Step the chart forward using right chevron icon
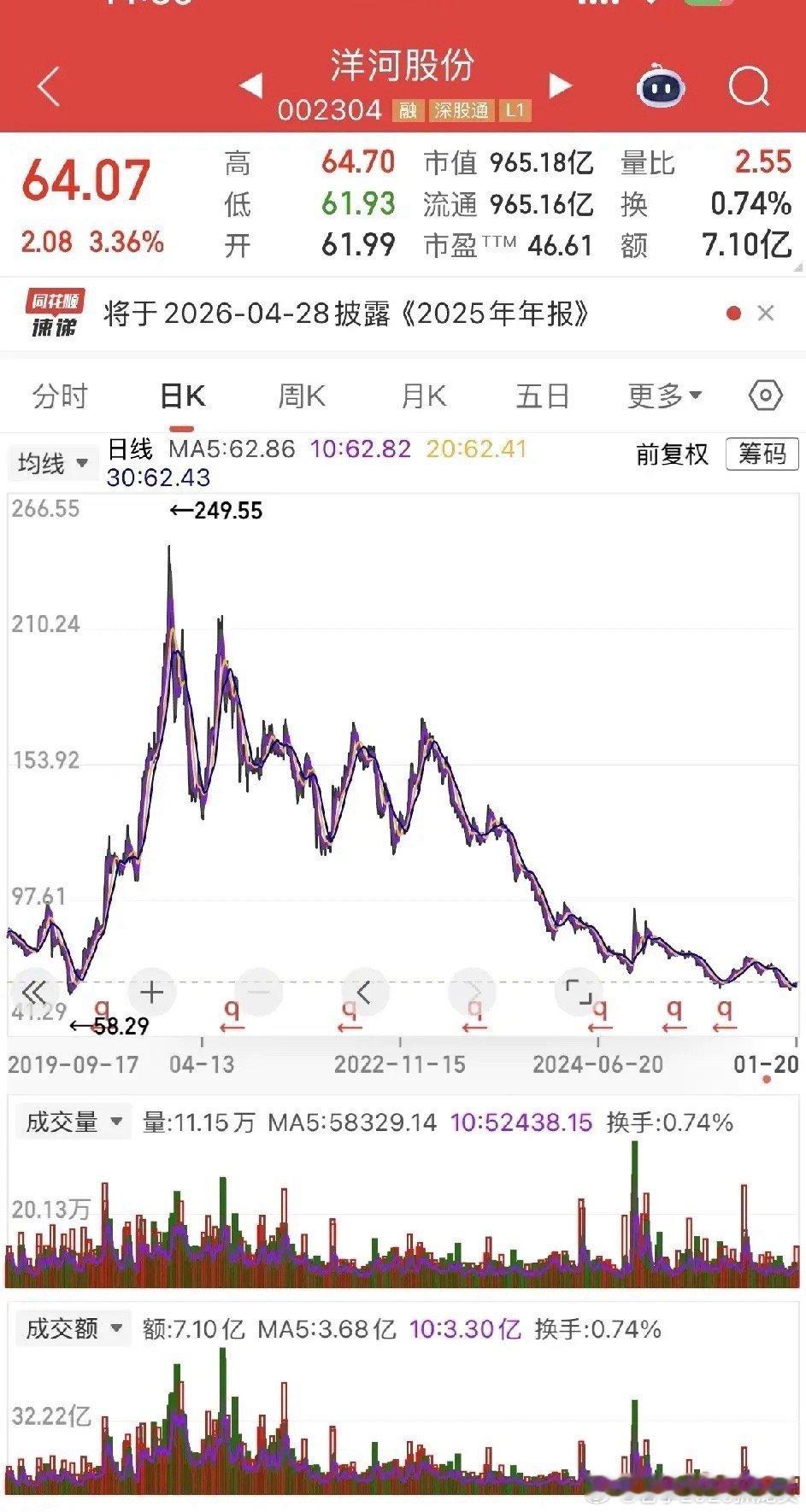 (472, 992)
